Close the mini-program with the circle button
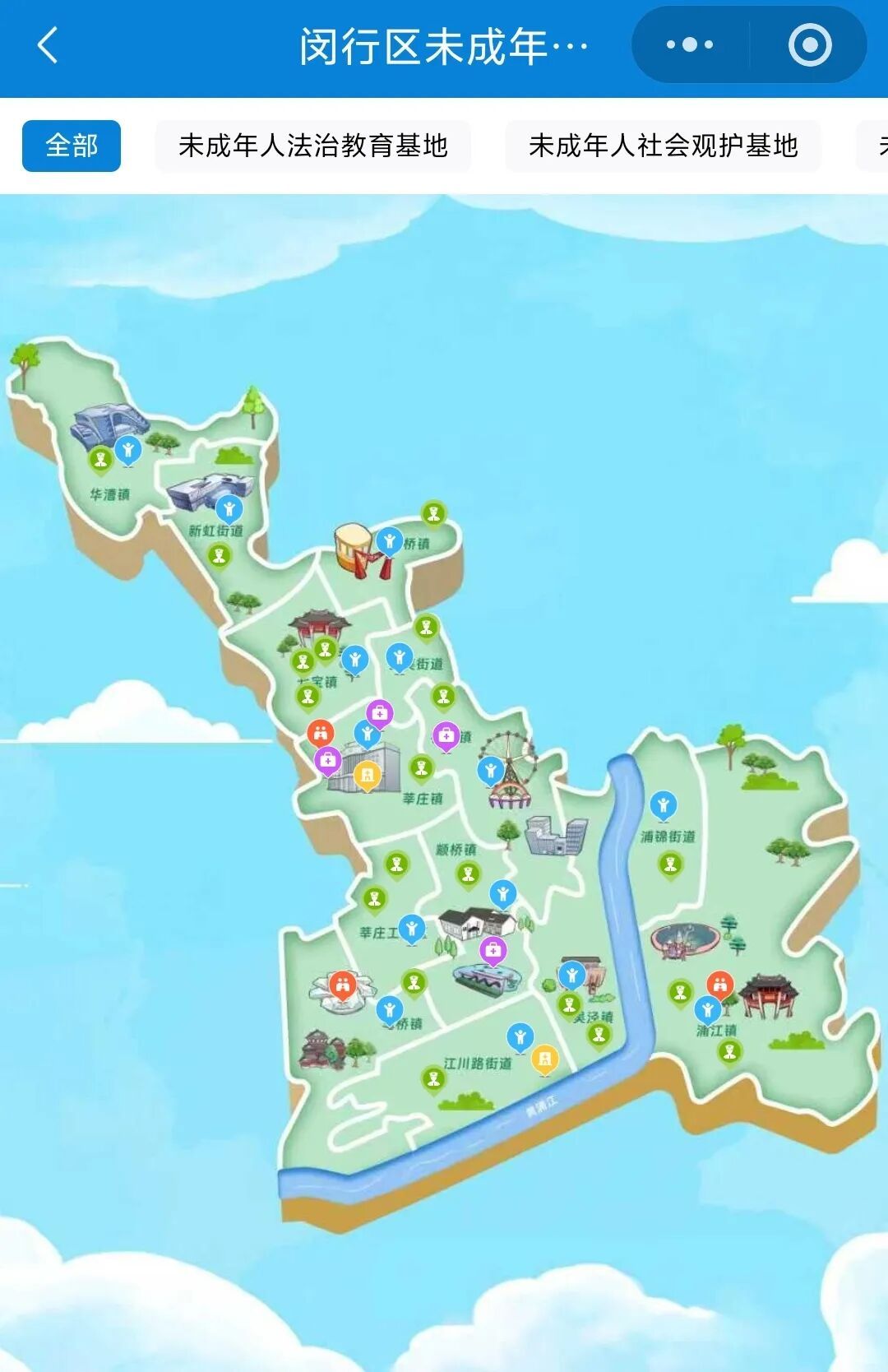This screenshot has width=888, height=1372. click(809, 45)
